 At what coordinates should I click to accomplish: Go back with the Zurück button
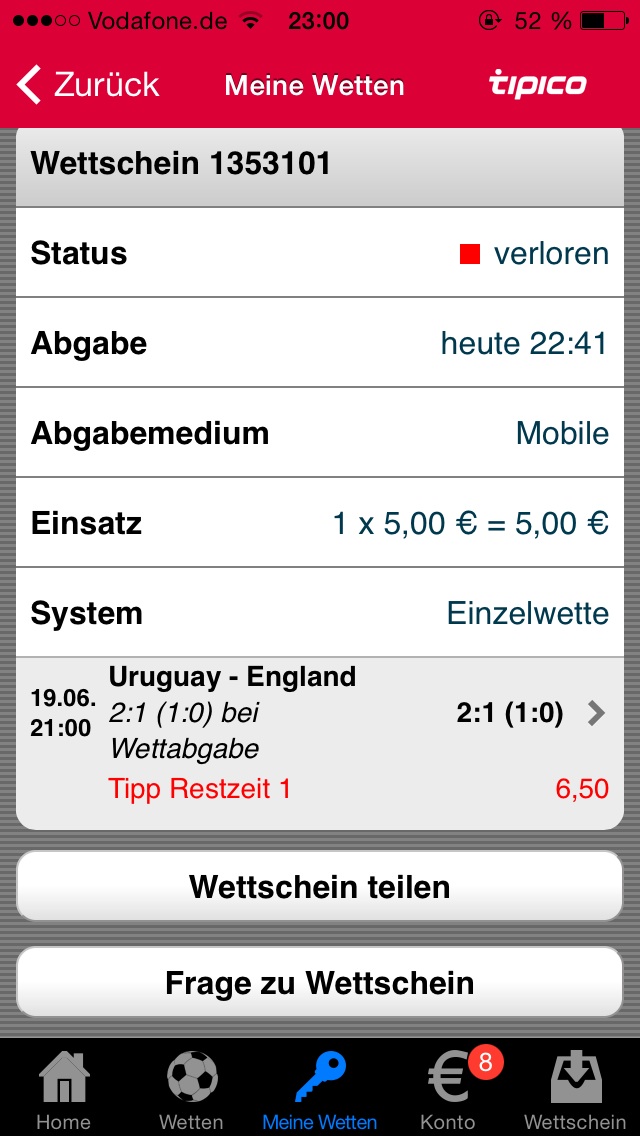pyautogui.click(x=88, y=85)
